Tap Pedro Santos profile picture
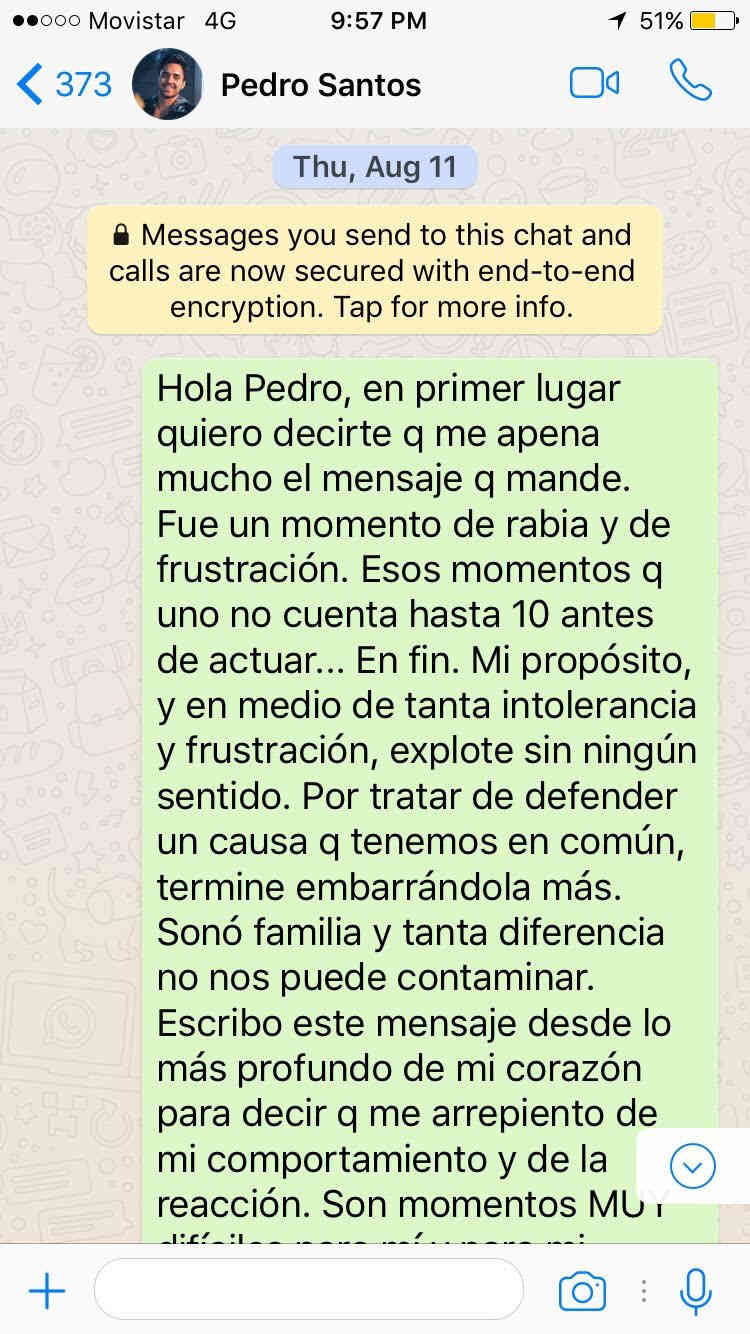 click(x=167, y=84)
